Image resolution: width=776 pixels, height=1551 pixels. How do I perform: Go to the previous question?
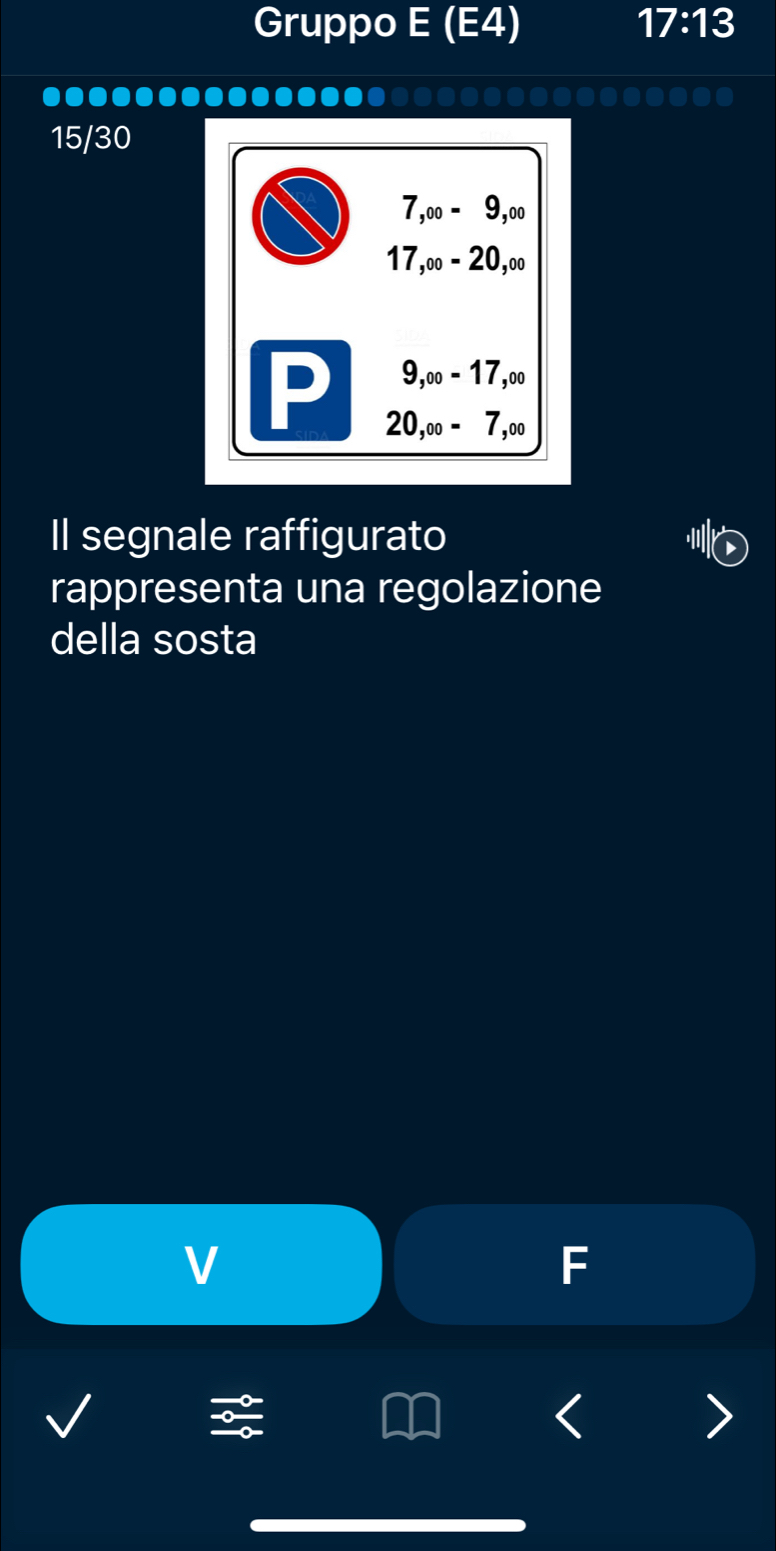tap(567, 1417)
